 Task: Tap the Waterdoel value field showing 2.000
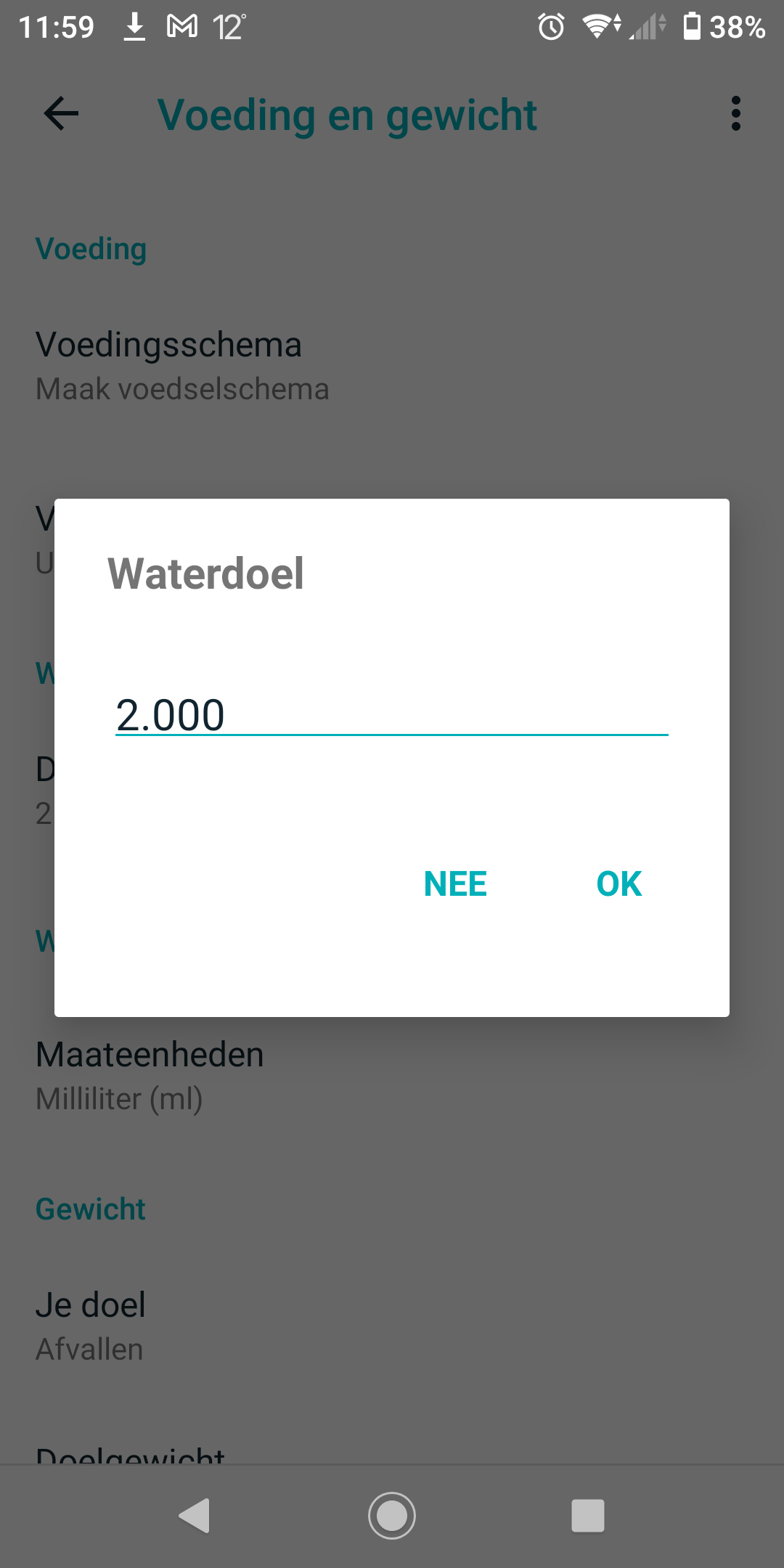click(x=391, y=715)
